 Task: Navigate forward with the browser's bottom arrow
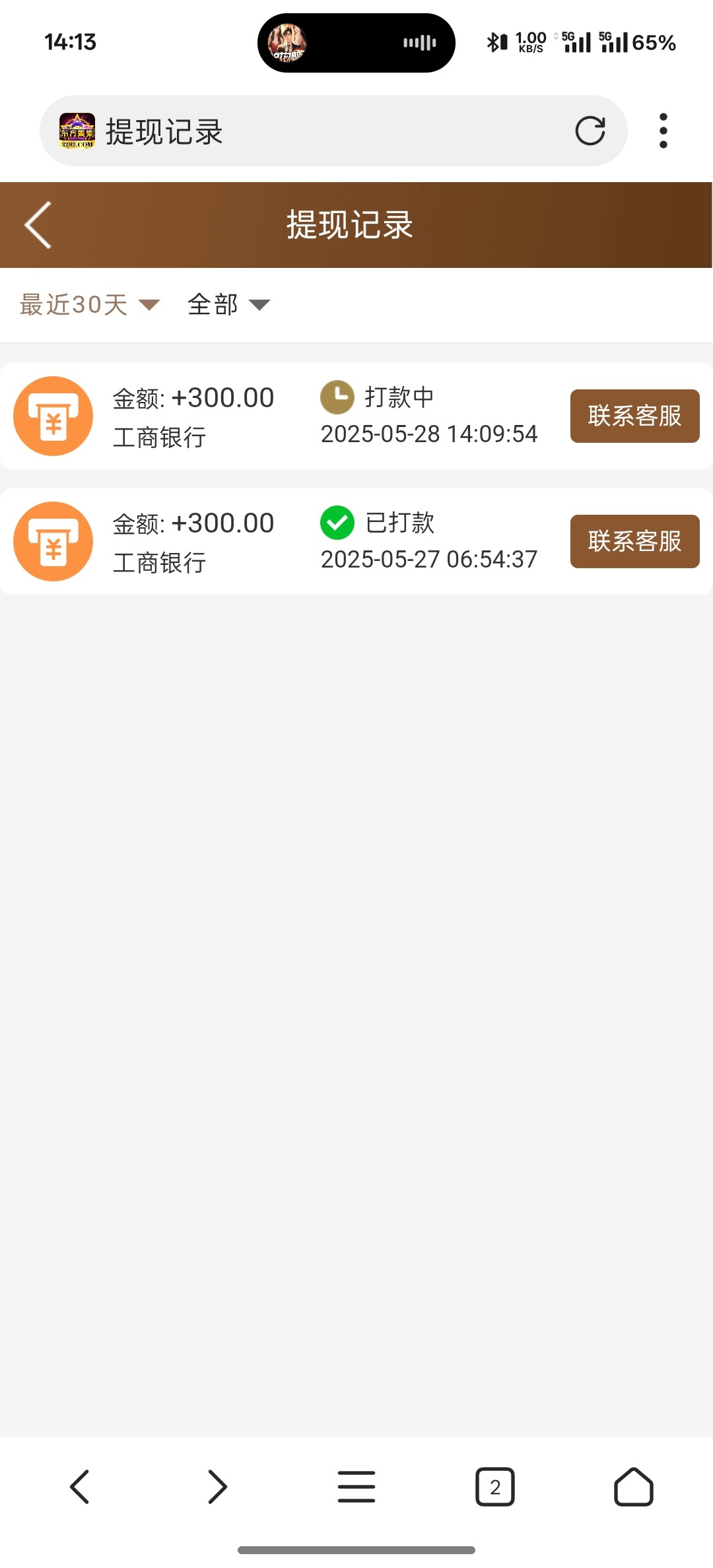(218, 1487)
